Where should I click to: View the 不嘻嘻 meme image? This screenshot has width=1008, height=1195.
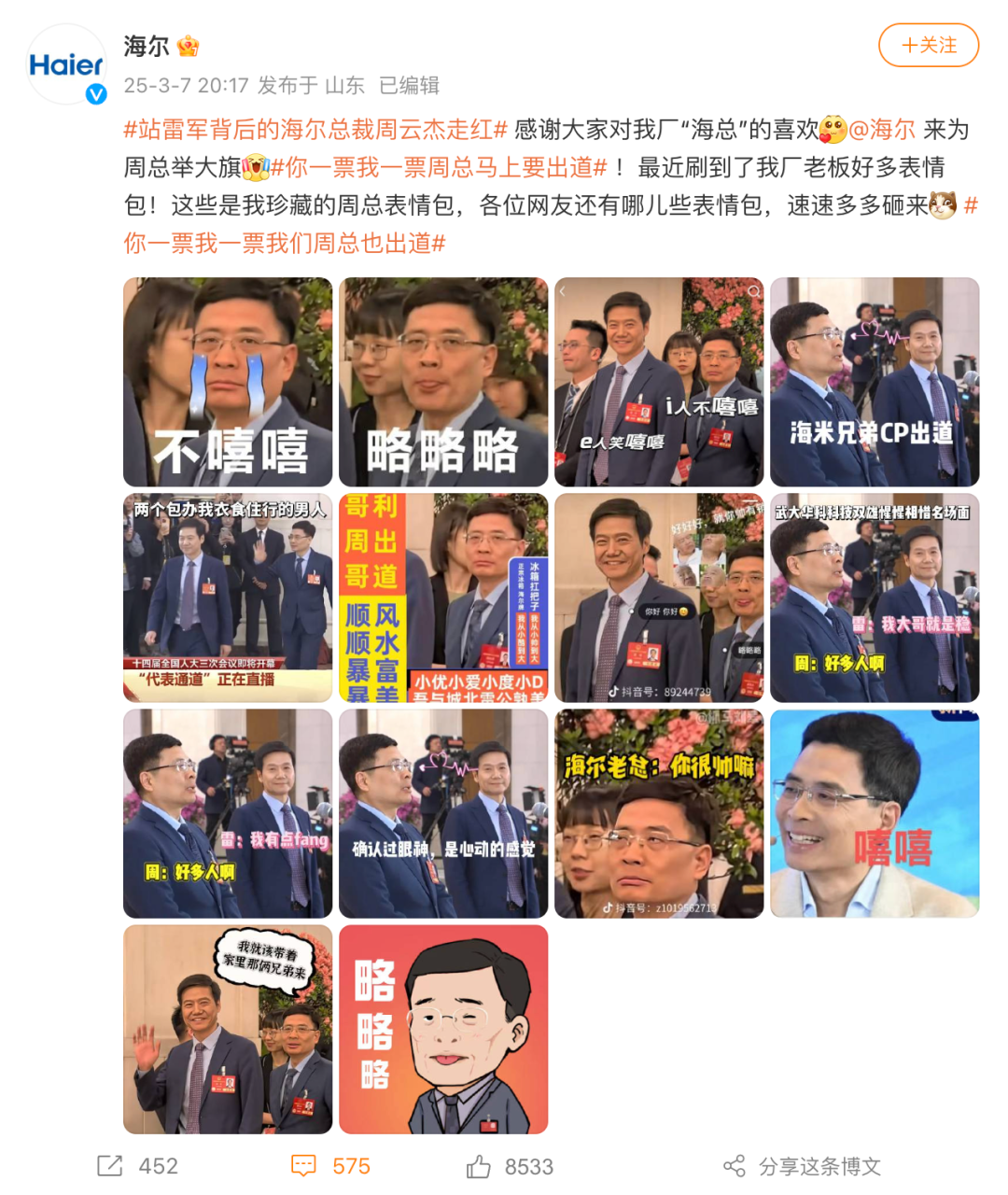coord(228,382)
